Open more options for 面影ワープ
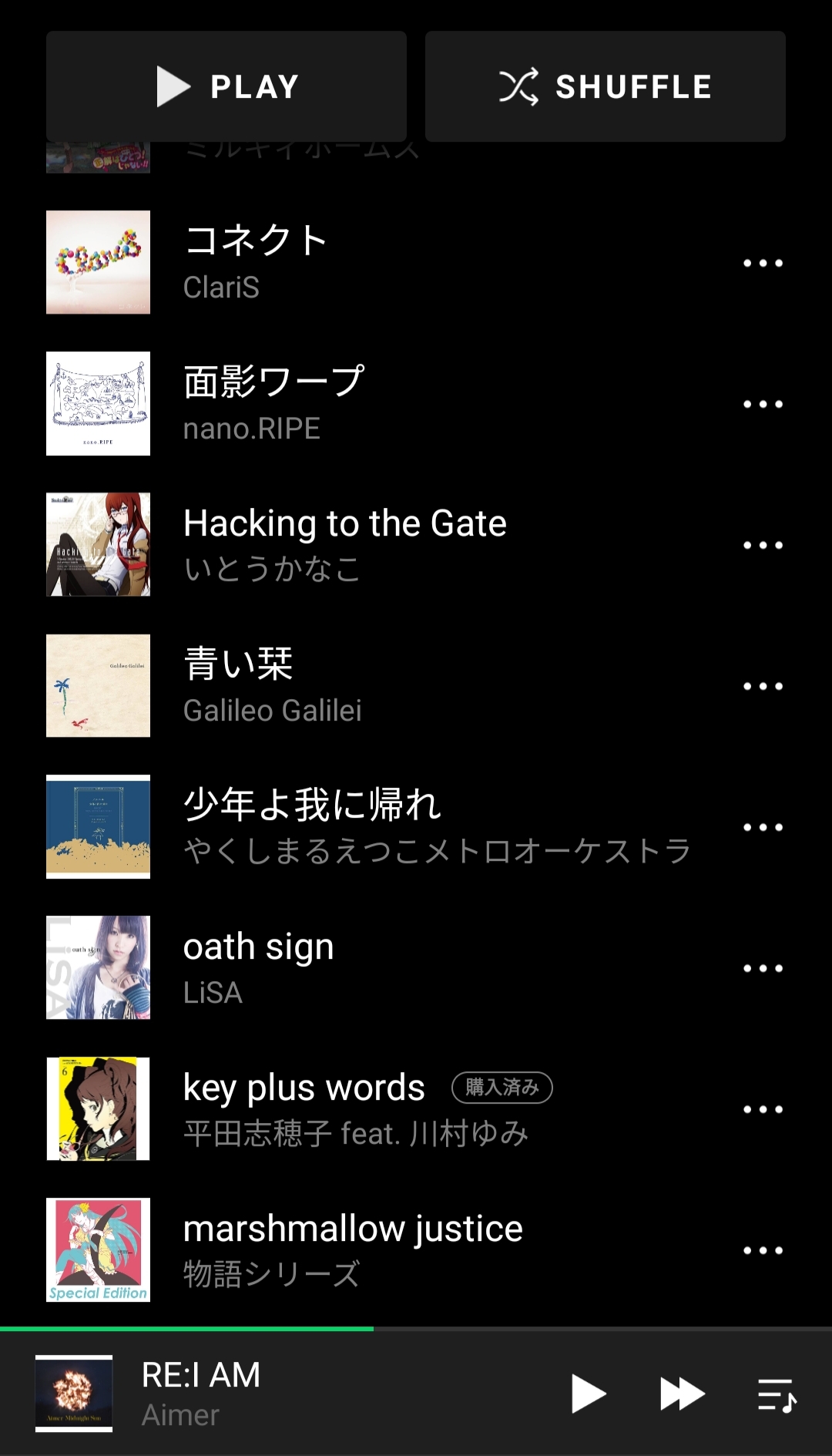This screenshot has height=1456, width=832. pyautogui.click(x=763, y=404)
